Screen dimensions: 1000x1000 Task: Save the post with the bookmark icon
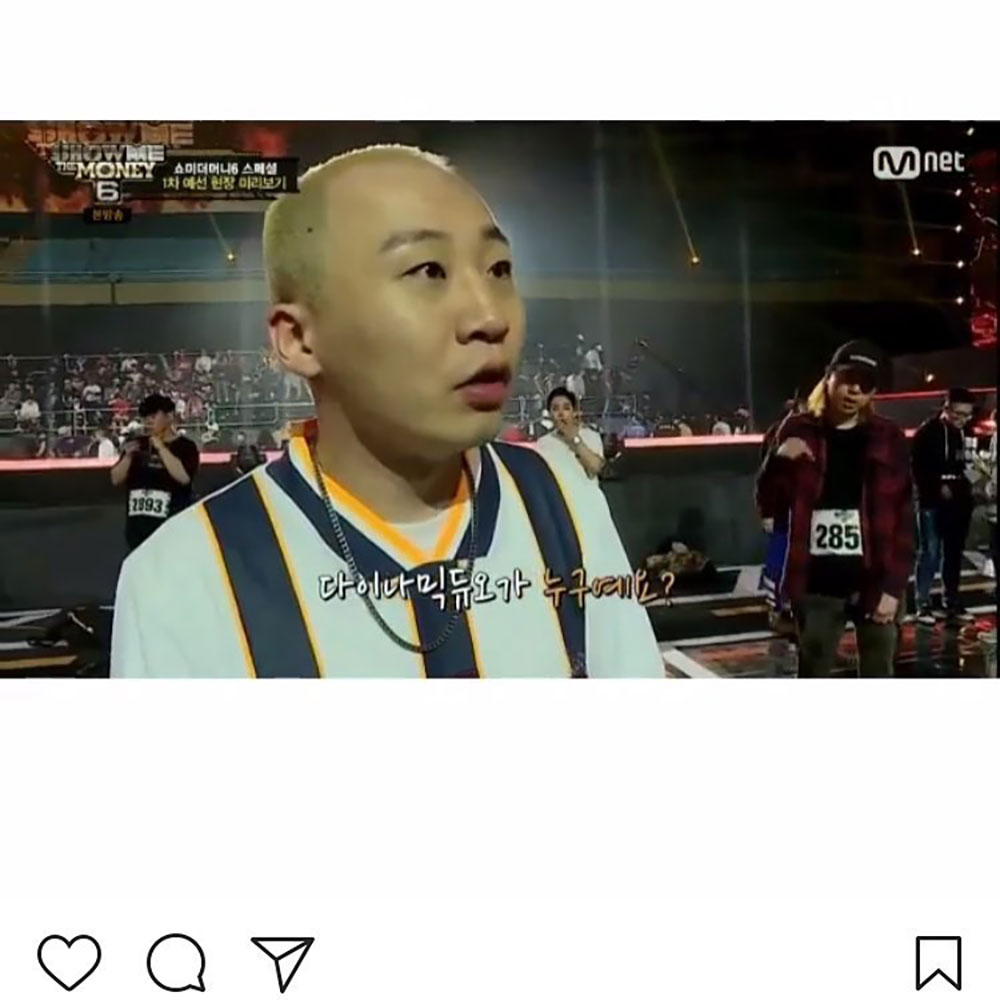point(938,963)
